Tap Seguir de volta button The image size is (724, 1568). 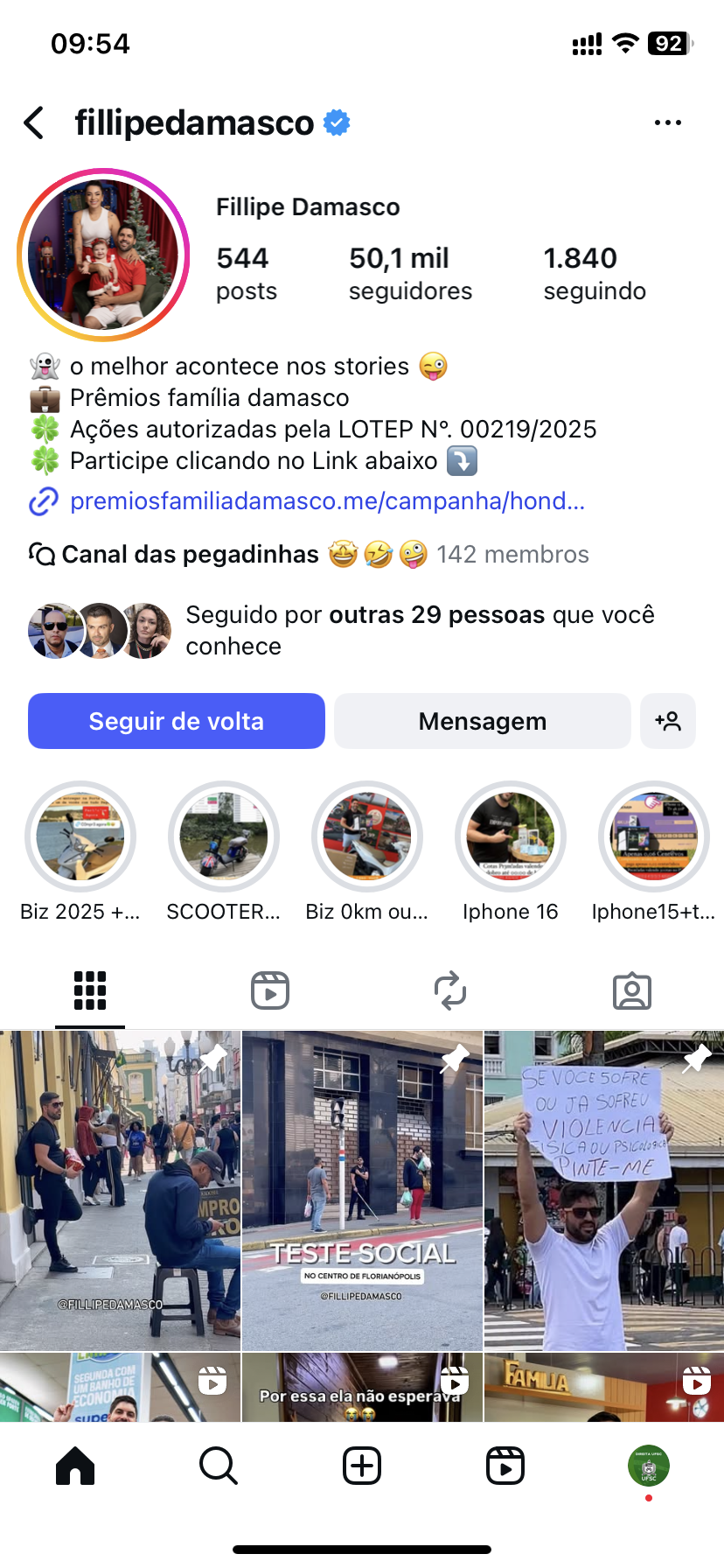tap(177, 721)
